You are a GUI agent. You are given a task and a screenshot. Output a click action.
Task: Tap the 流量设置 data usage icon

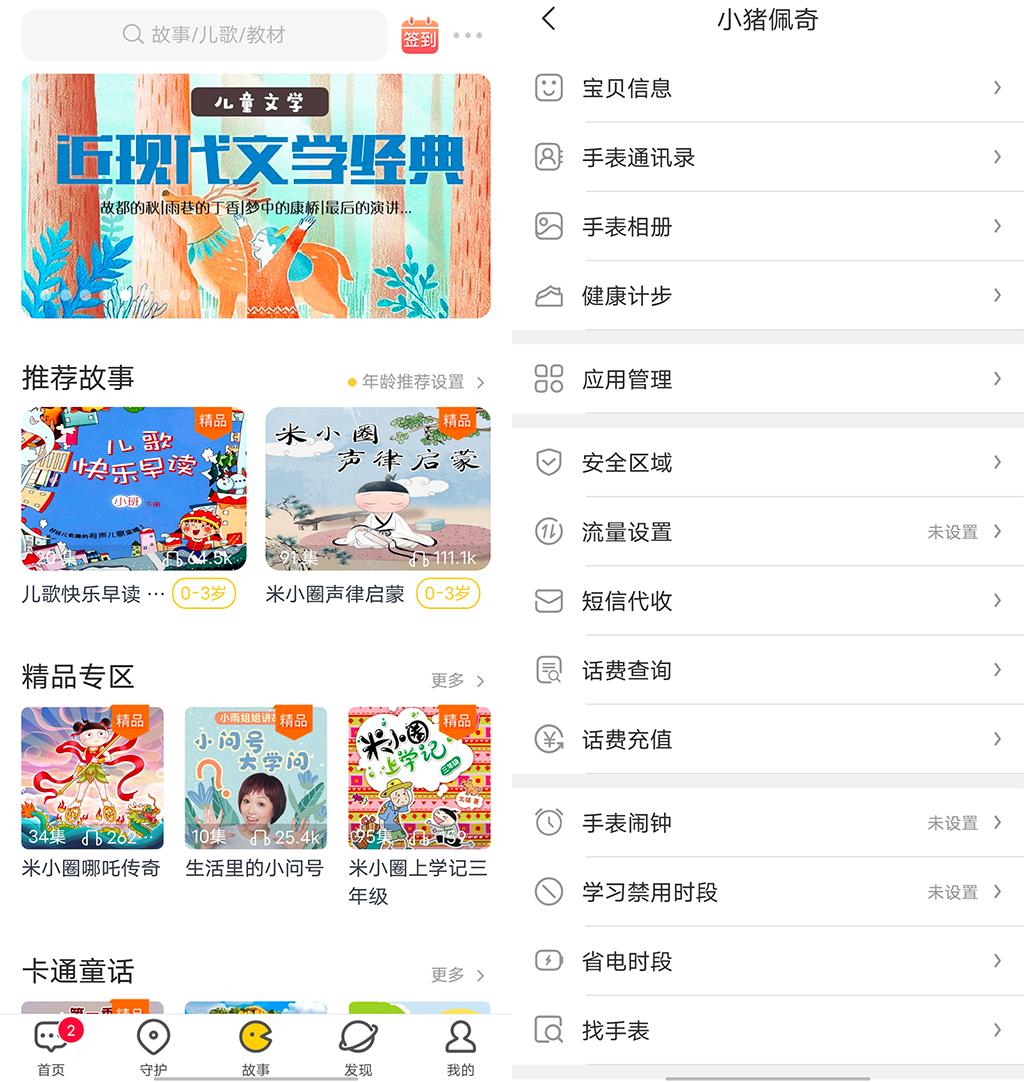(548, 532)
